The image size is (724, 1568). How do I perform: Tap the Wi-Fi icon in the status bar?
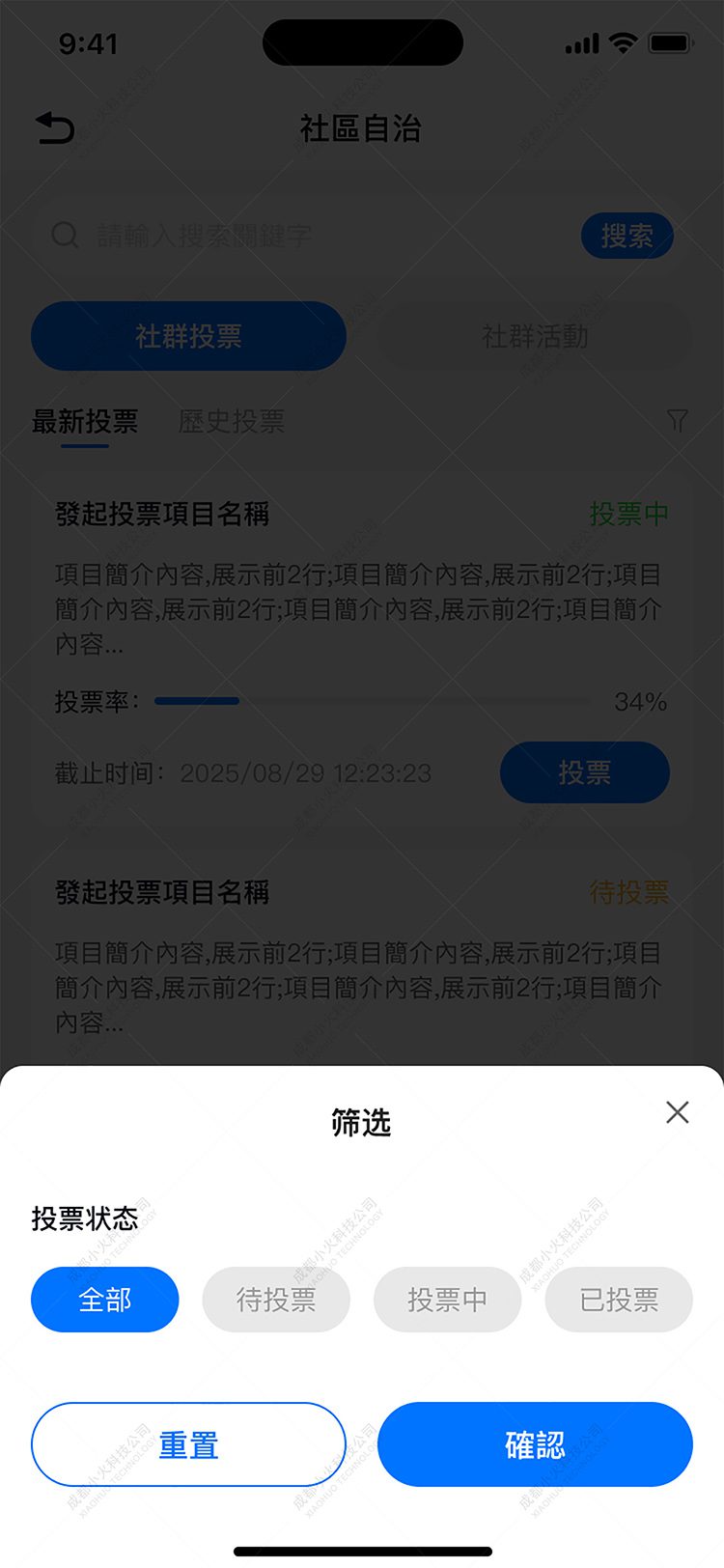coord(622,42)
